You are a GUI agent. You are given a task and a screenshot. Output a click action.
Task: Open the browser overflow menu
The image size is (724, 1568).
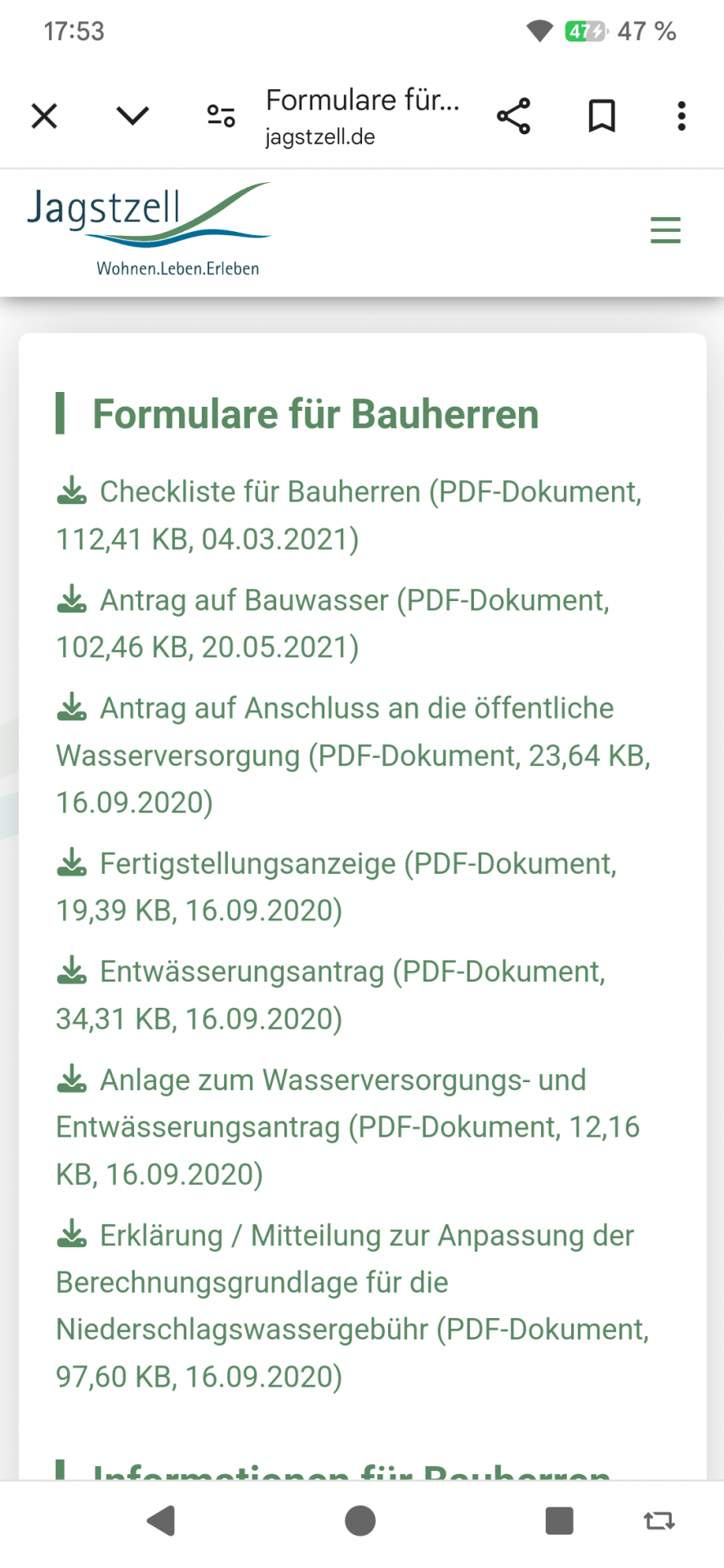click(682, 116)
